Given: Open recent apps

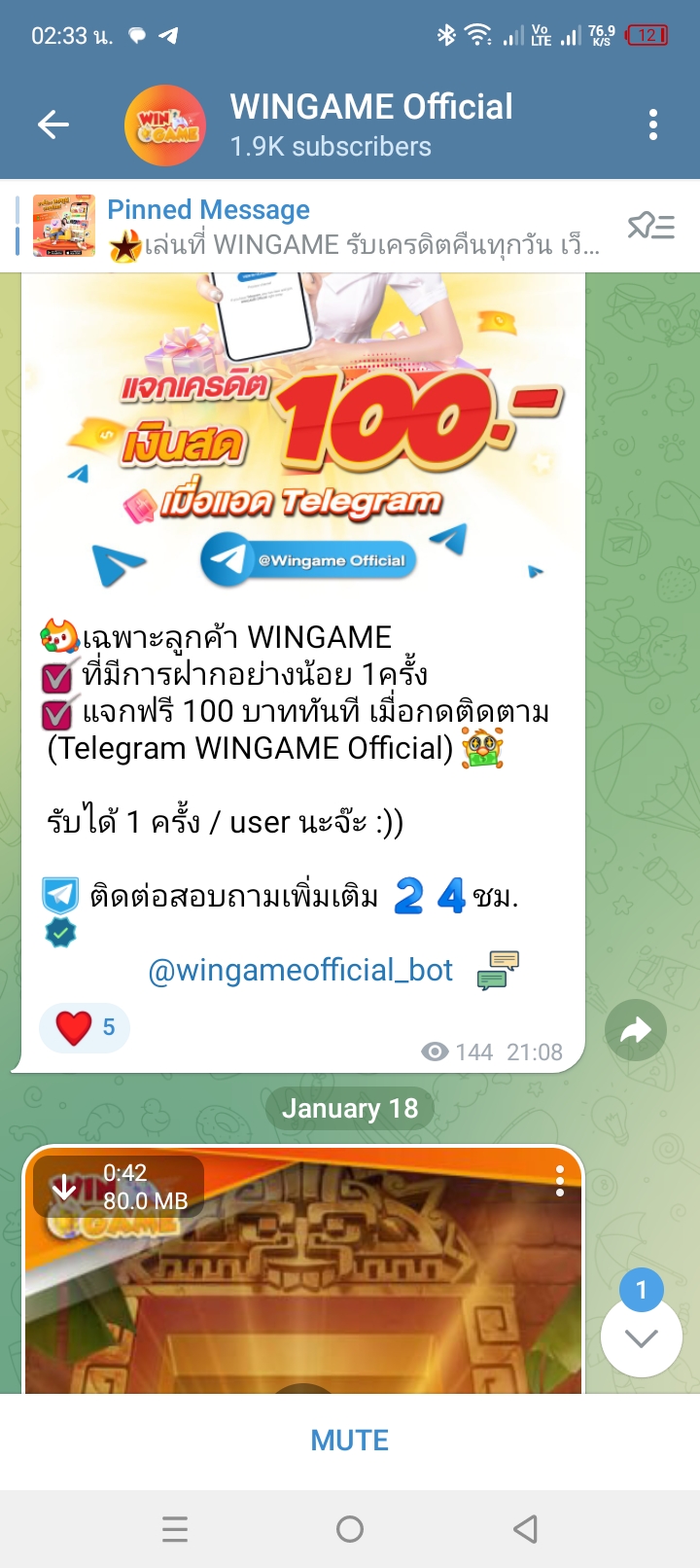Looking at the screenshot, I should [x=175, y=1529].
